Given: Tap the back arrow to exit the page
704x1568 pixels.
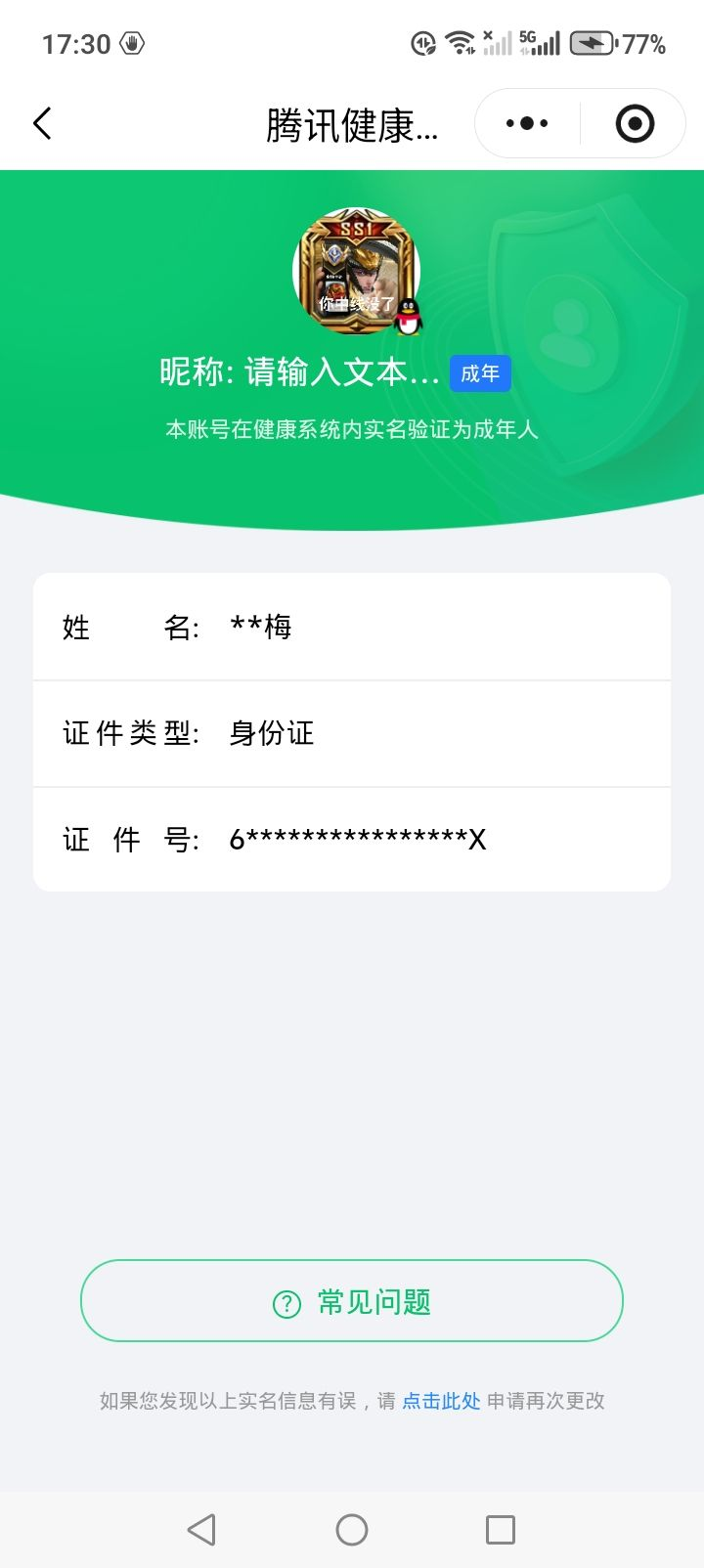Looking at the screenshot, I should pyautogui.click(x=41, y=123).
